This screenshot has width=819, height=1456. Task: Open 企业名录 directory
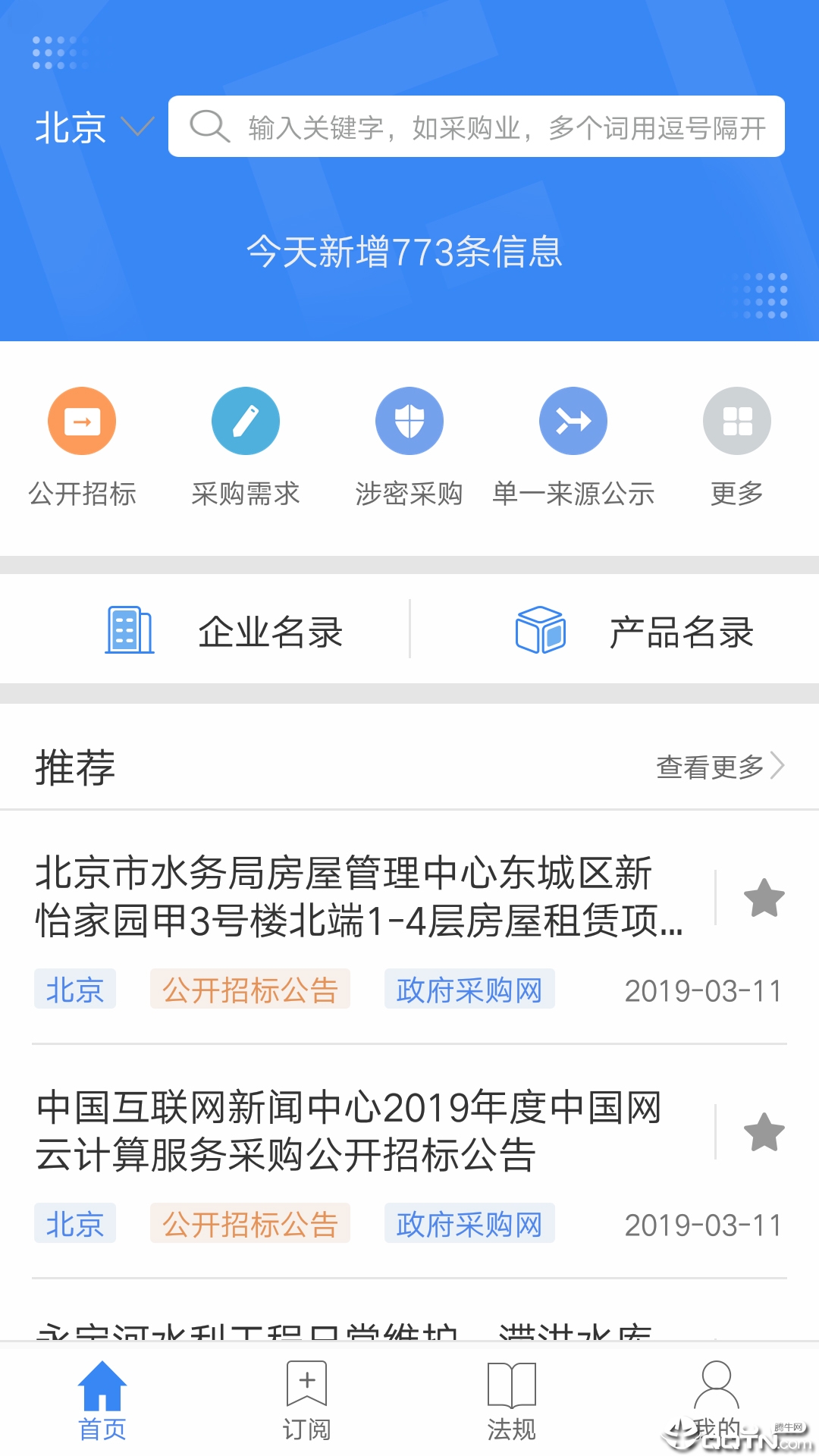[224, 631]
